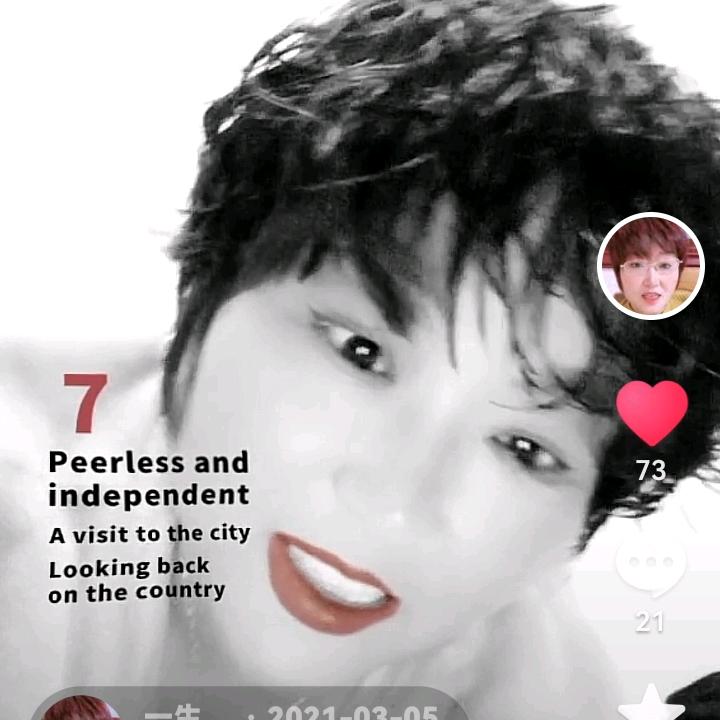Screen dimensions: 720x720
Task: Add video to favorites with star
Action: coord(651,703)
